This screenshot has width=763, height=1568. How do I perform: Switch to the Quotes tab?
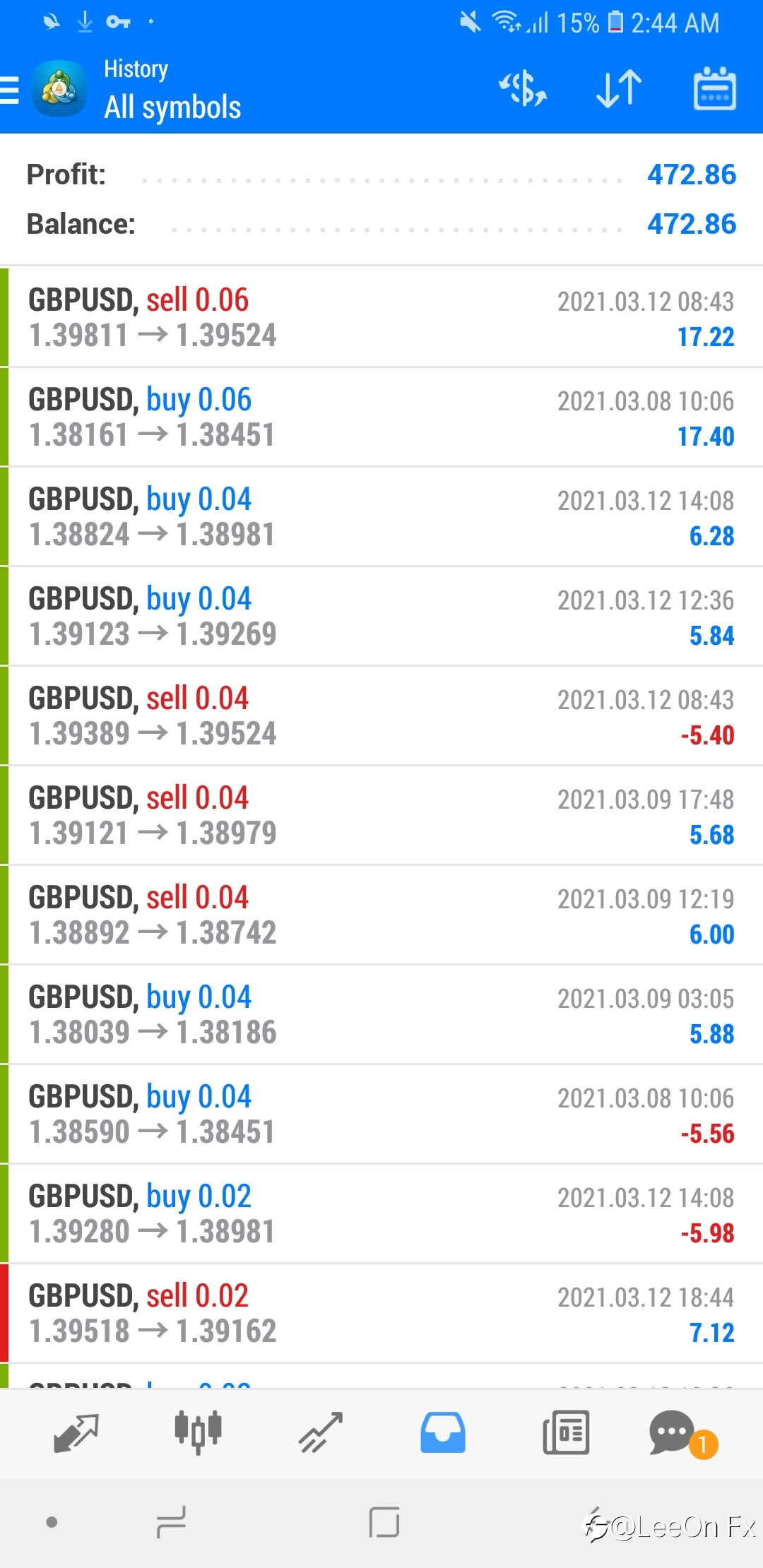pos(76,1432)
